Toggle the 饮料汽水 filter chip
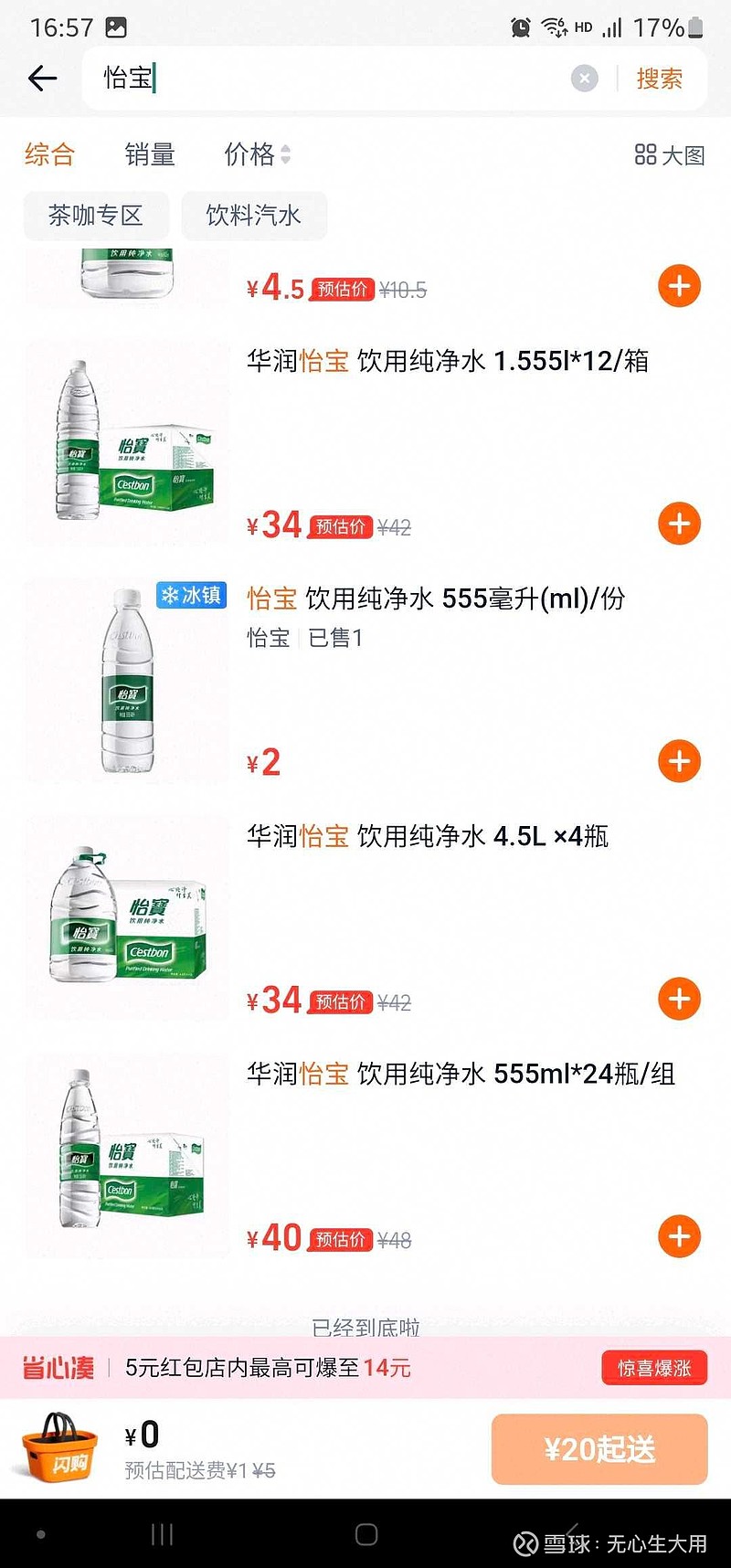 [254, 216]
